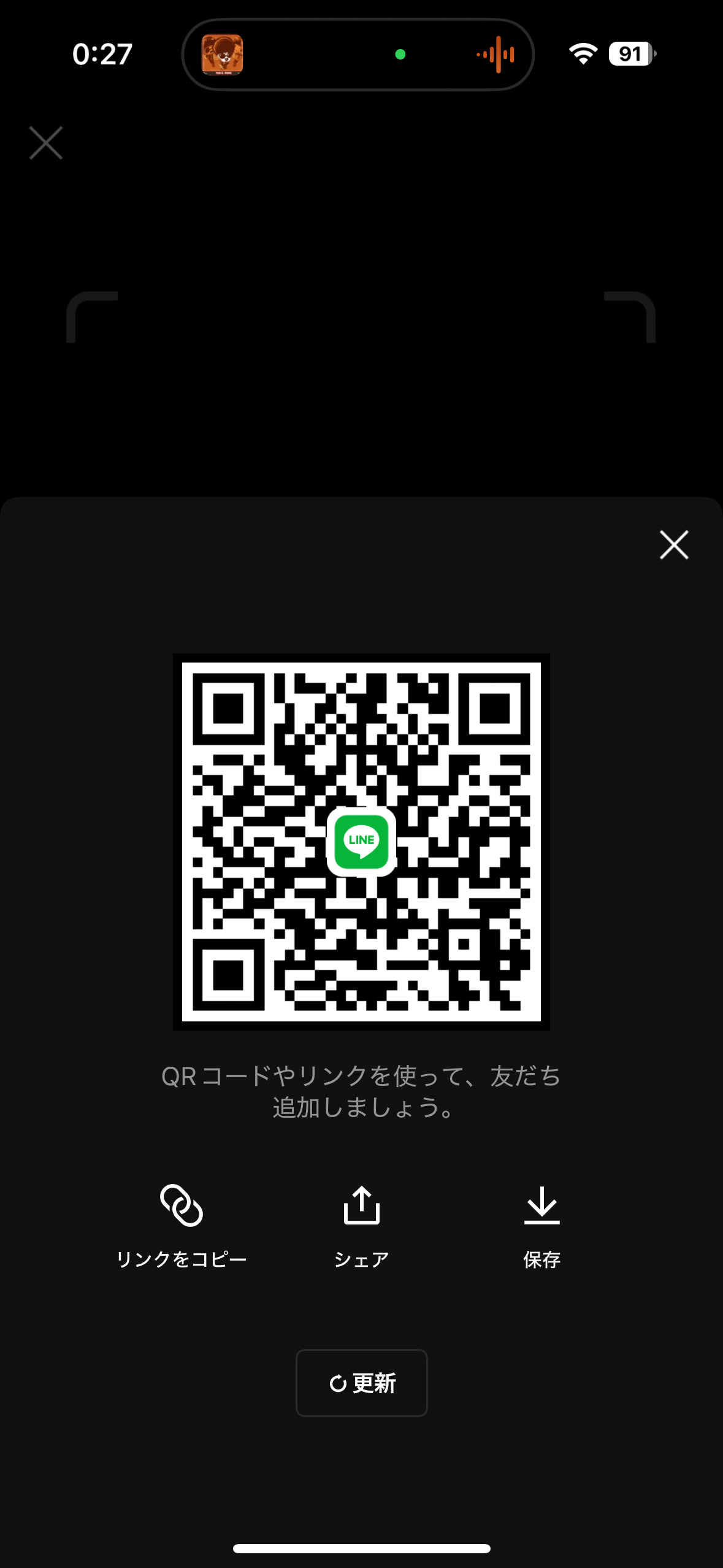This screenshot has height=1568, width=723.
Task: Refresh the QR code with 更新
Action: (361, 1383)
